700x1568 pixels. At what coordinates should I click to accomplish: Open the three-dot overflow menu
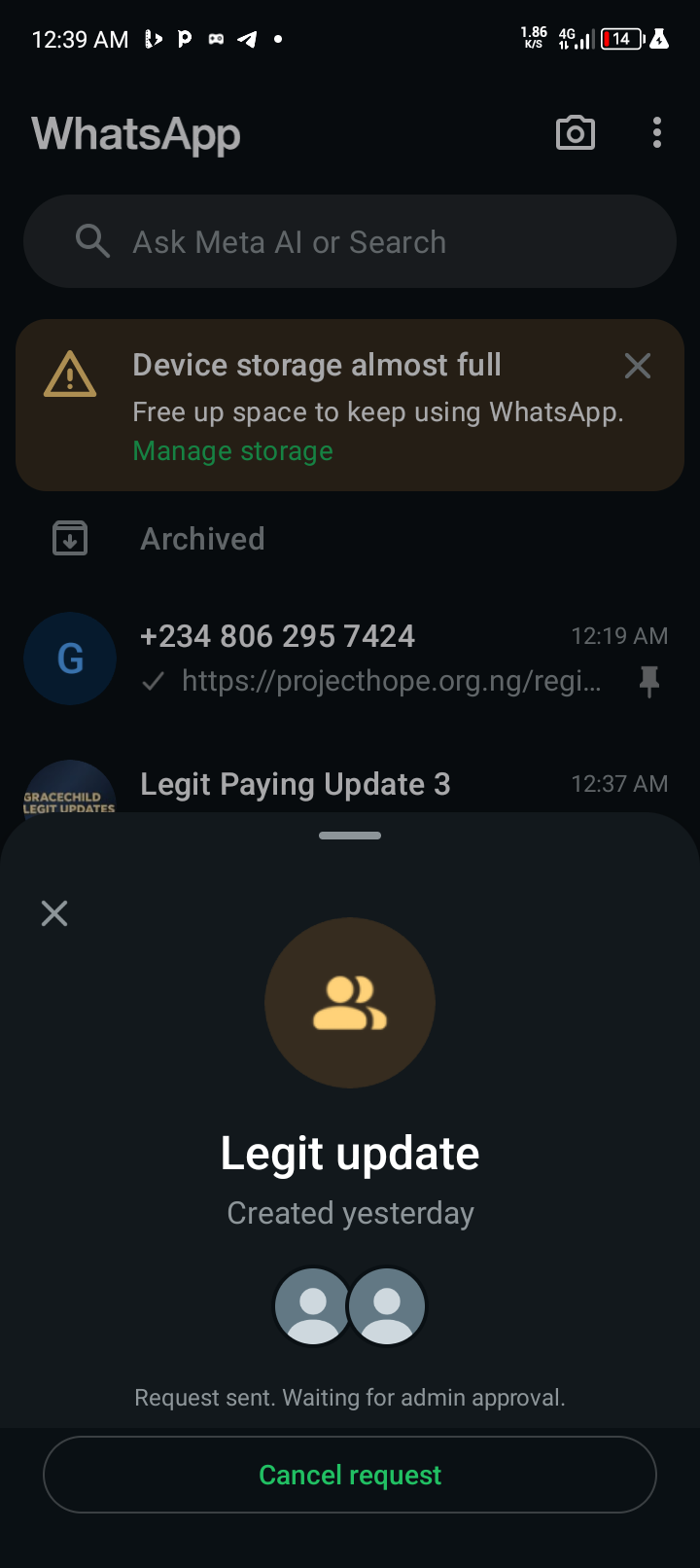[x=657, y=133]
